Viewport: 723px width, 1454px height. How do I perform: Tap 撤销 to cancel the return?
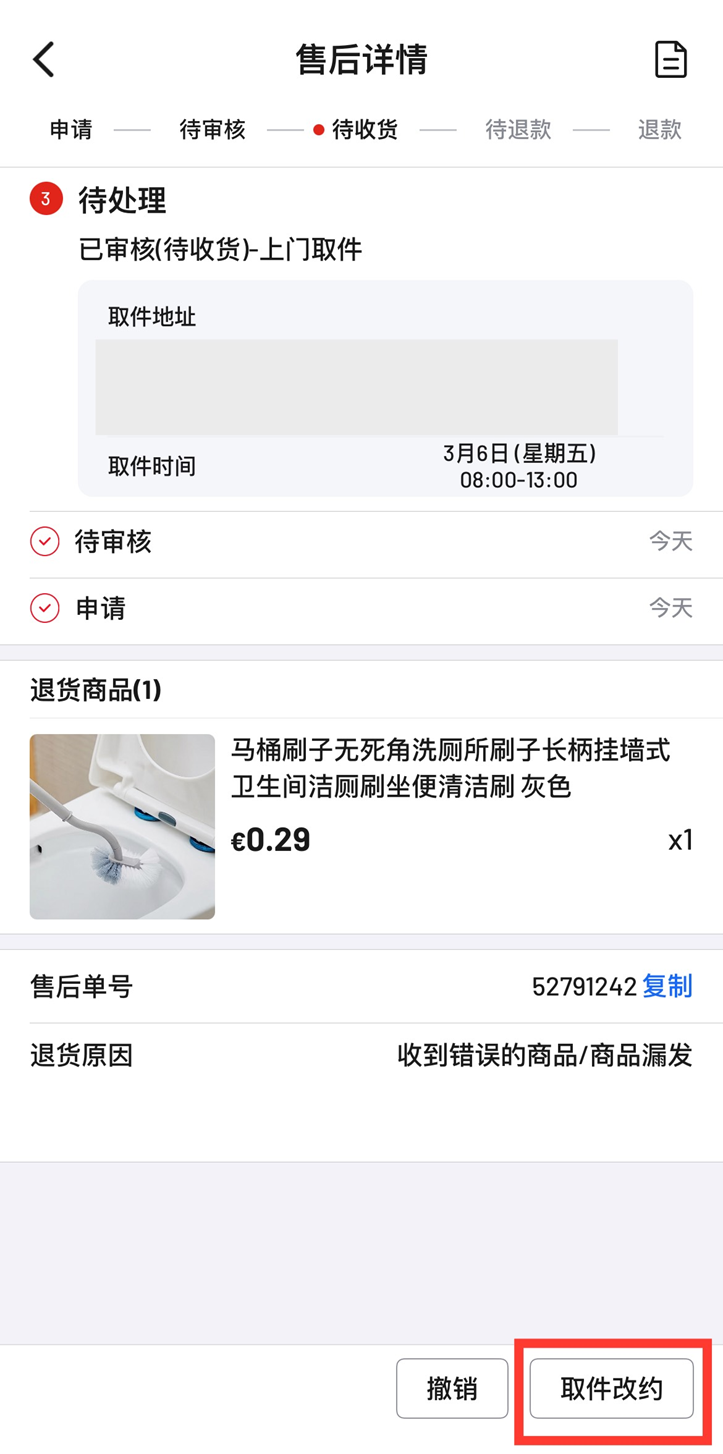pos(452,1388)
